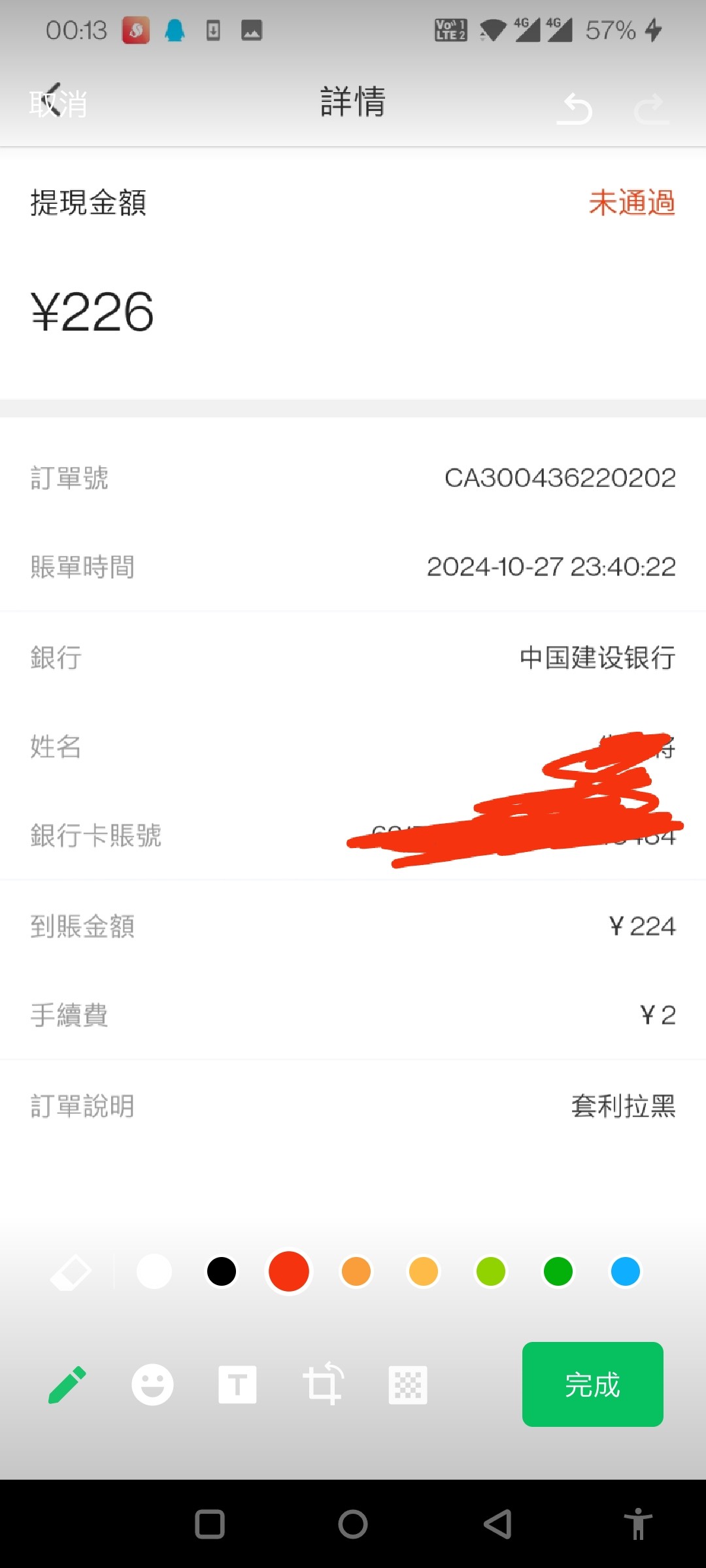This screenshot has width=706, height=1568.
Task: Activate the pencil drawing tool
Action: 67,1384
